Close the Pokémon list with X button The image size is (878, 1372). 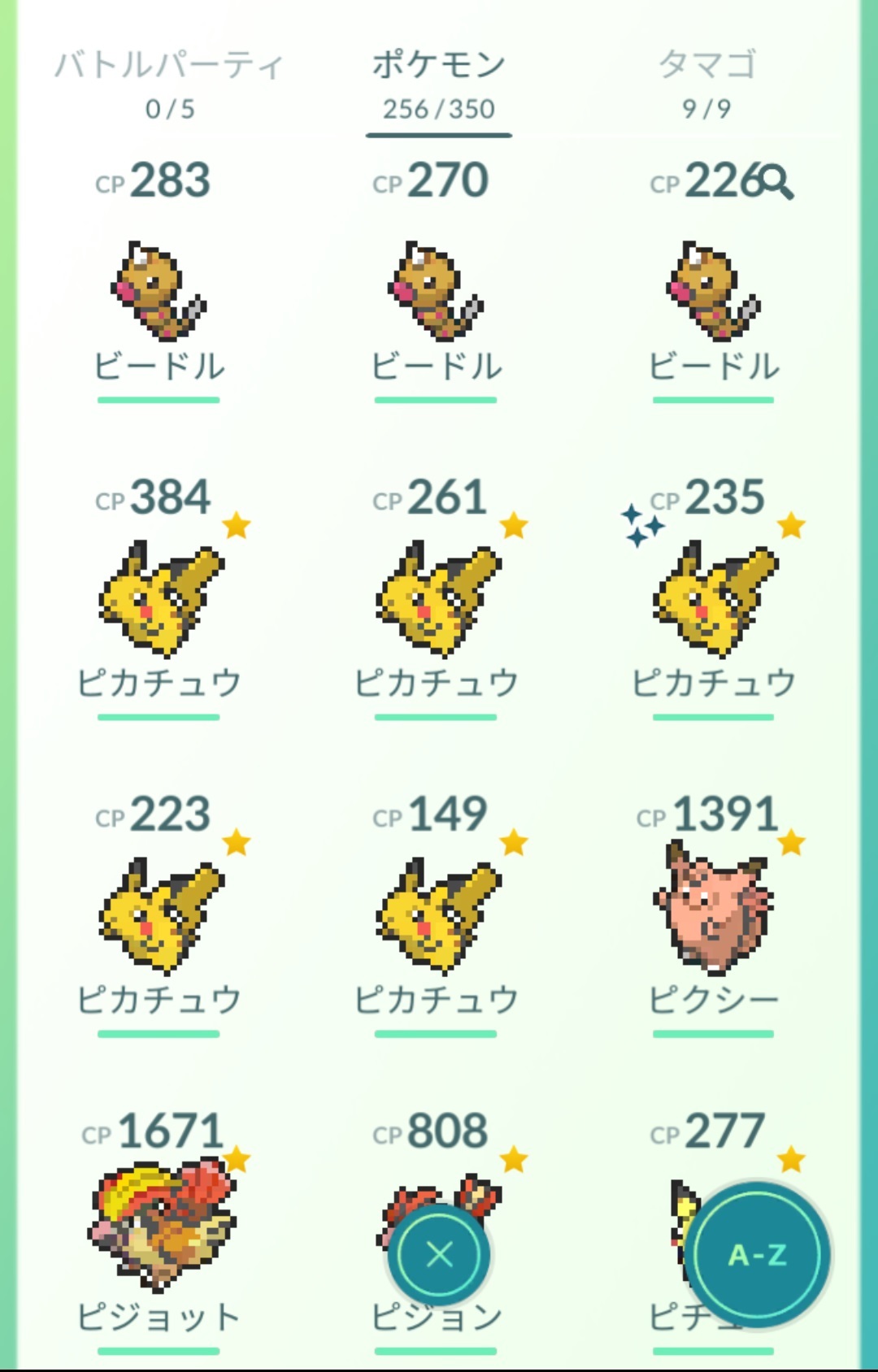(x=439, y=1254)
